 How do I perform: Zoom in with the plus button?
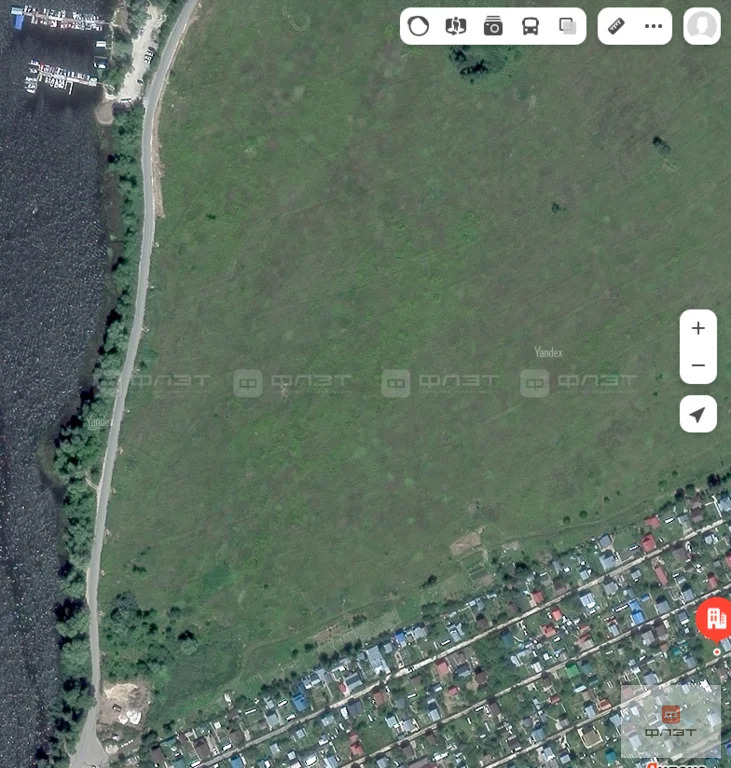[x=698, y=328]
